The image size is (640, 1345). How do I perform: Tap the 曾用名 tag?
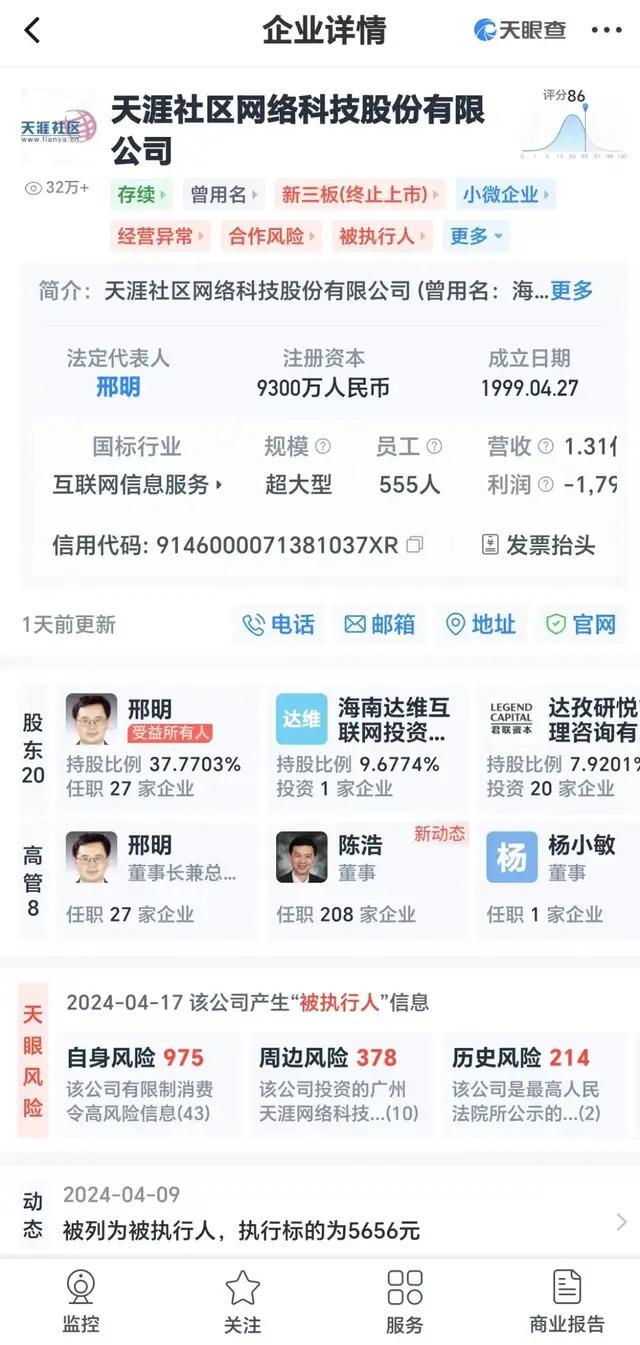pyautogui.click(x=225, y=194)
